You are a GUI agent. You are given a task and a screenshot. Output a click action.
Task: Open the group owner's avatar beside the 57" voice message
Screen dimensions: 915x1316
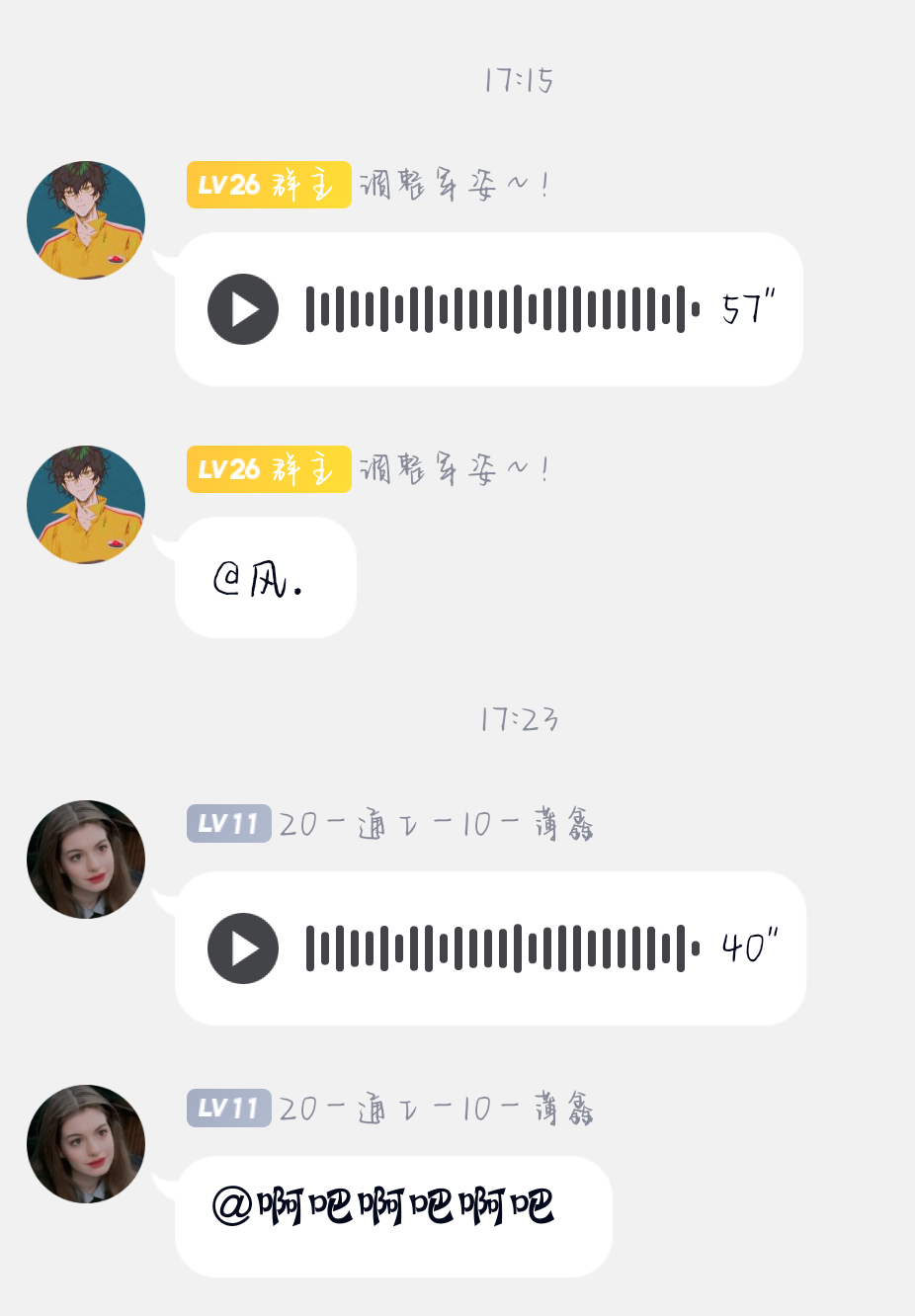pyautogui.click(x=86, y=220)
